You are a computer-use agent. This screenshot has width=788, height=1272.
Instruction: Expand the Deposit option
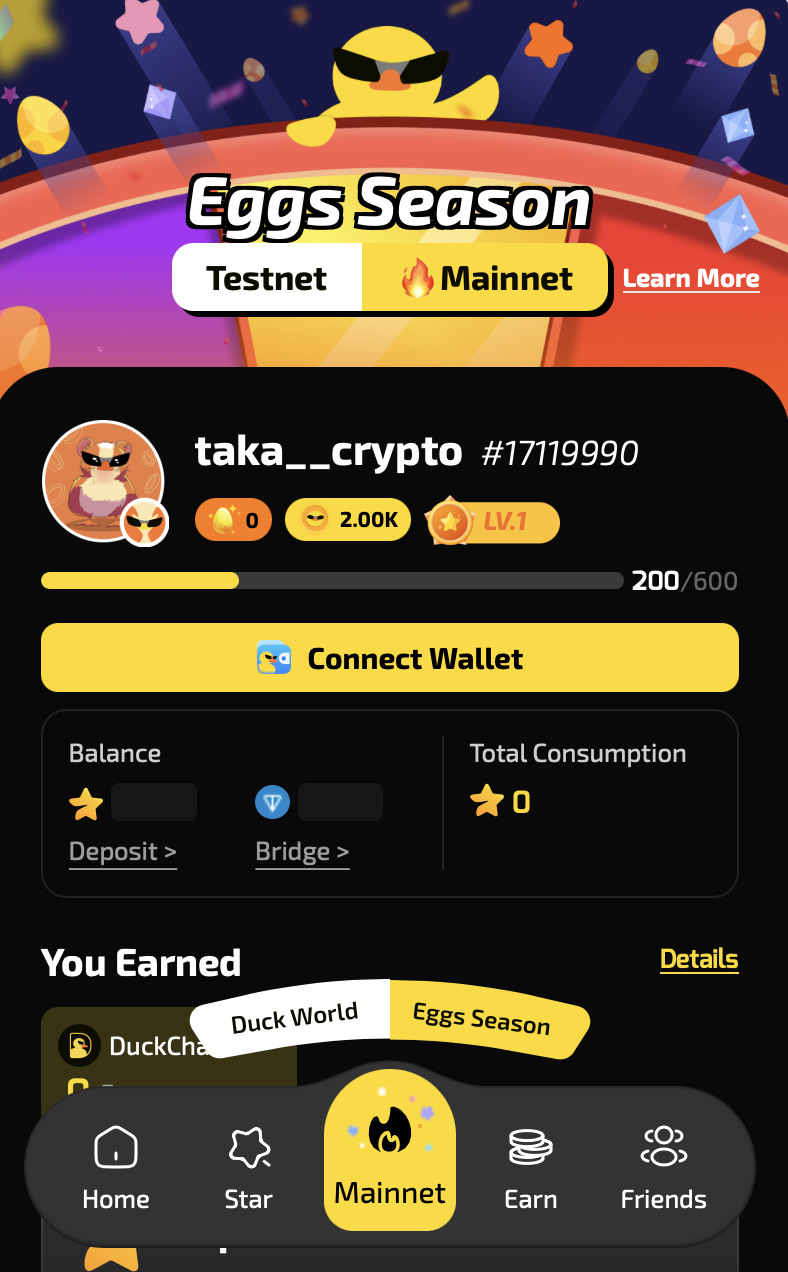(122, 851)
